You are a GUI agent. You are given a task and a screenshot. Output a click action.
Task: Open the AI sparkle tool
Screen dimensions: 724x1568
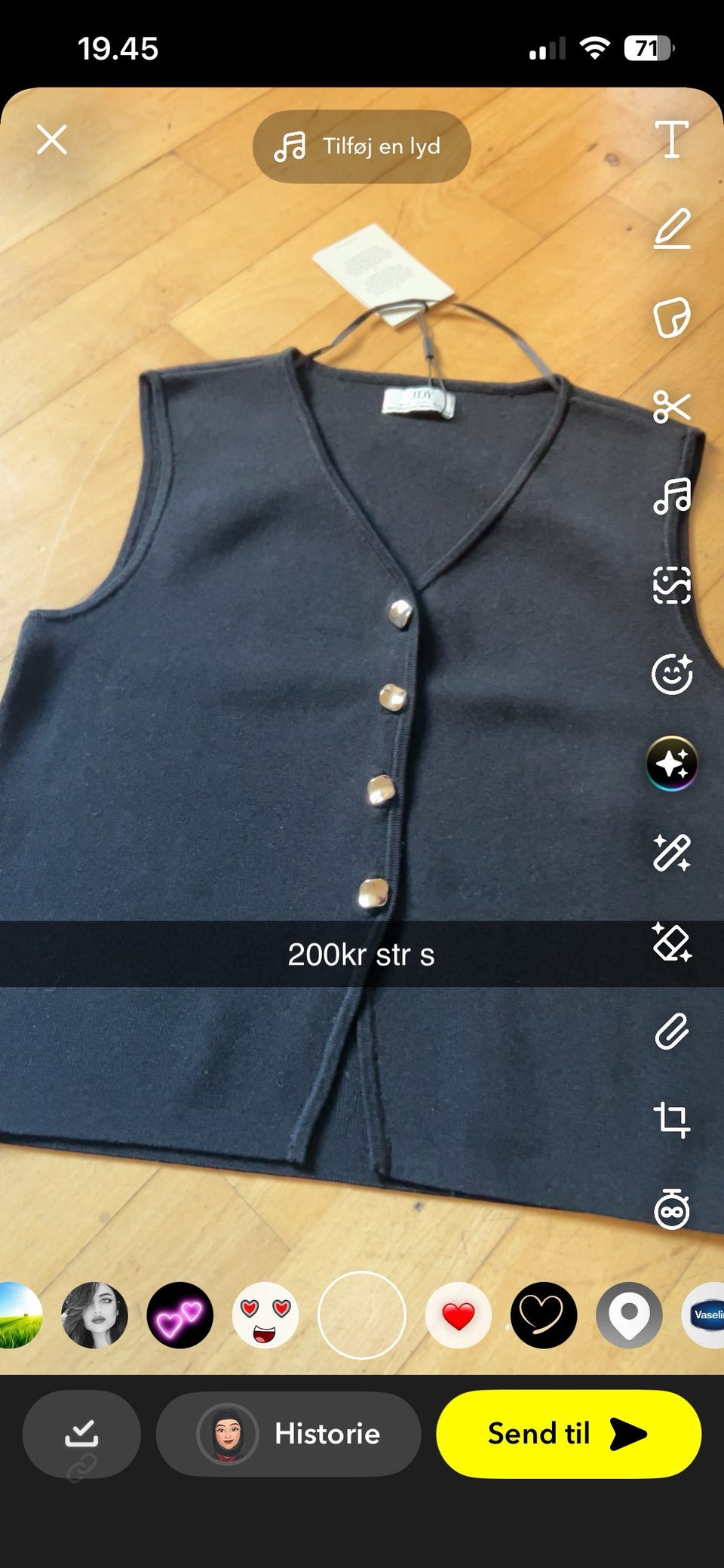(x=671, y=763)
